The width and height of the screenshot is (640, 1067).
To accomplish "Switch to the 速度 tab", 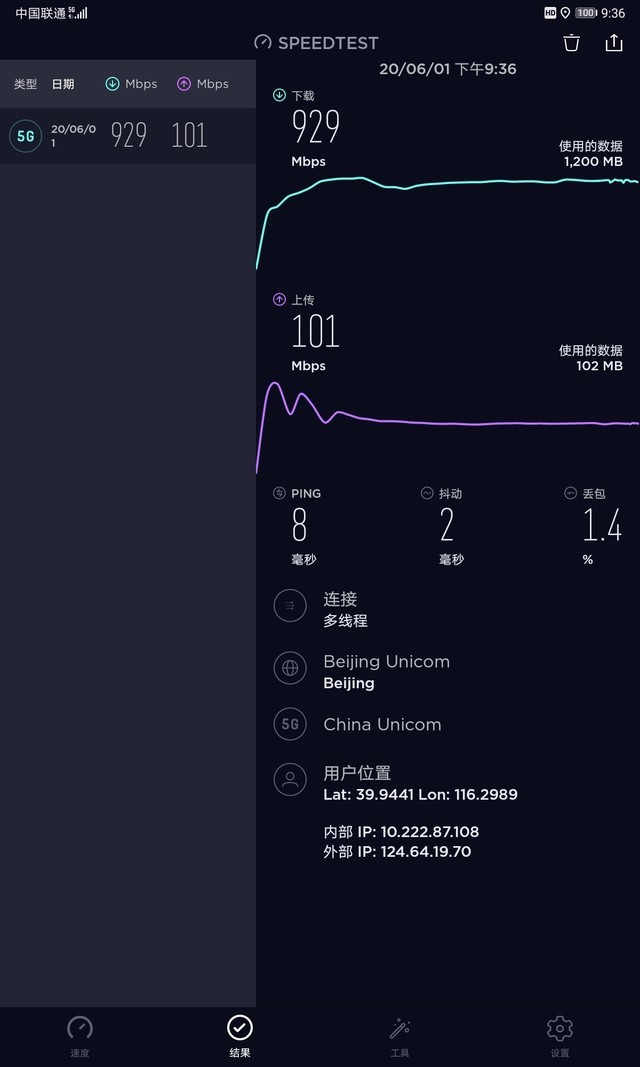I will click(80, 1036).
